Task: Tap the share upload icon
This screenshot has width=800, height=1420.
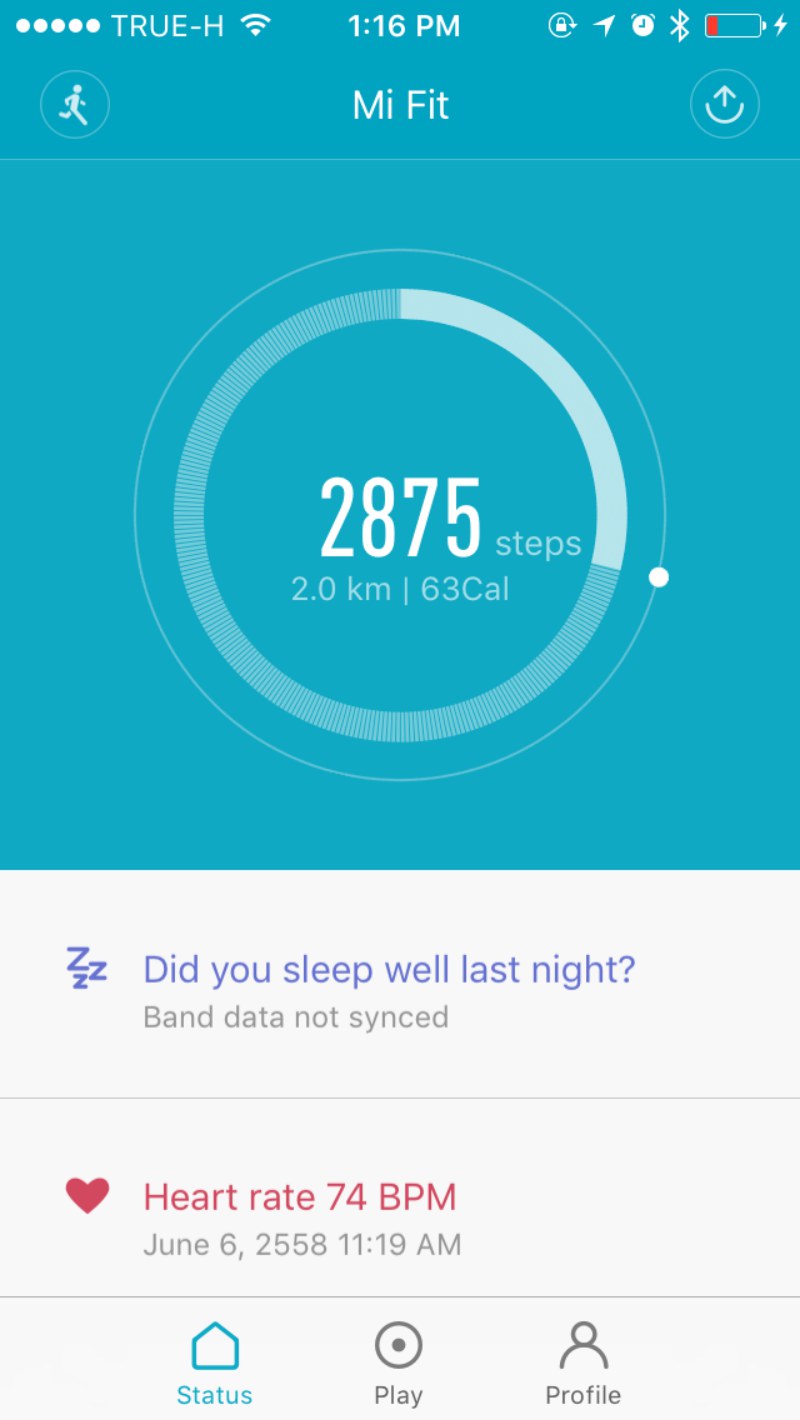Action: pyautogui.click(x=725, y=104)
